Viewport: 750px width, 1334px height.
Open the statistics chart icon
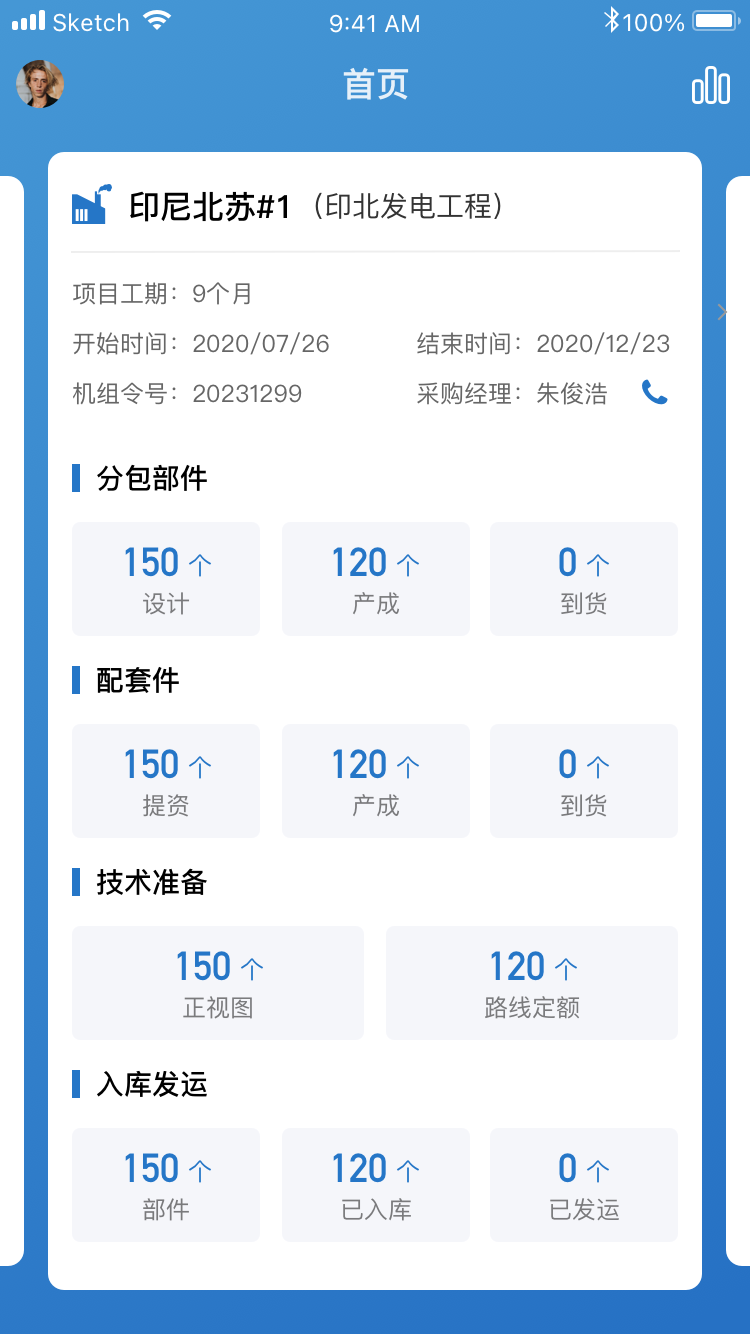coord(711,85)
